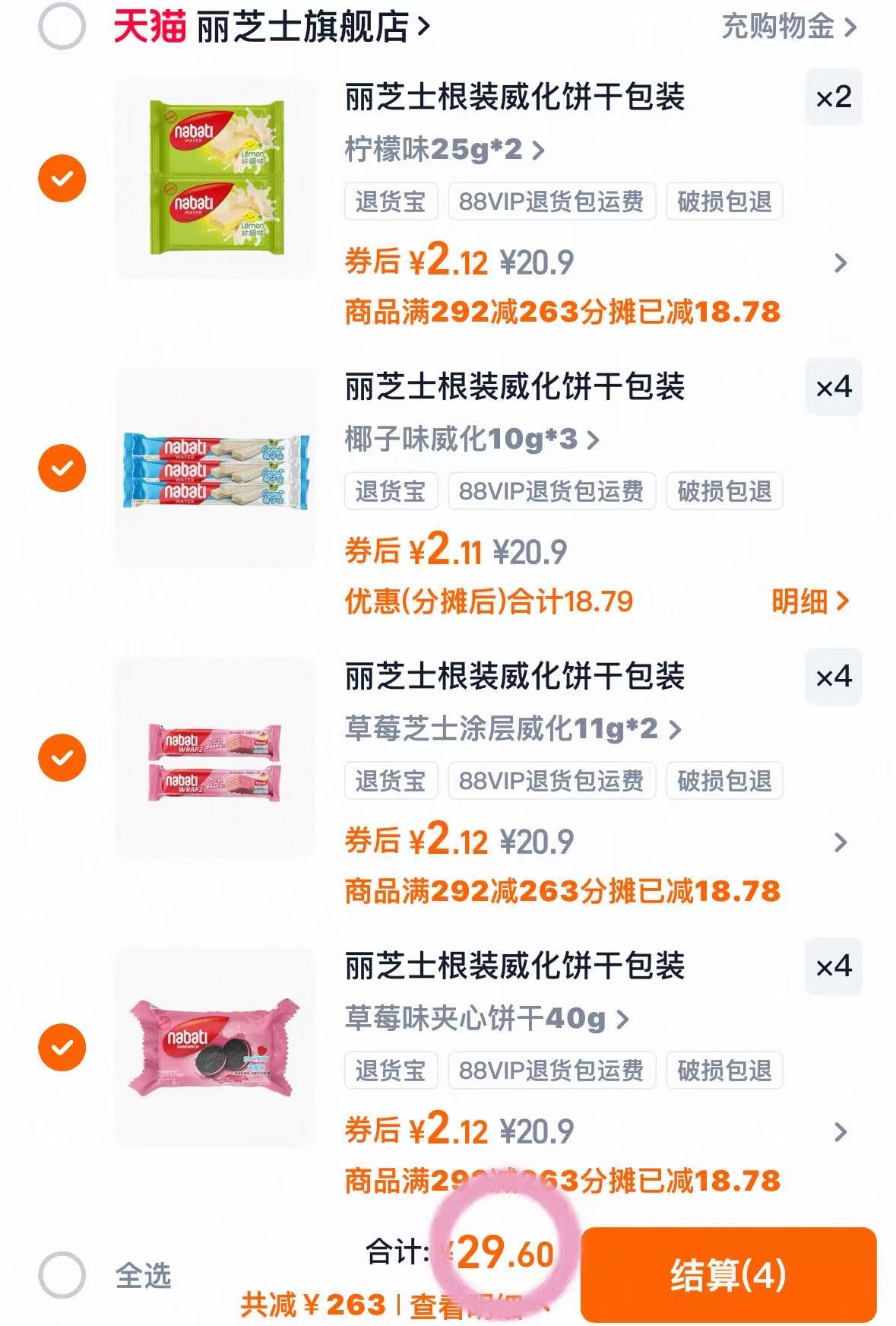The image size is (896, 1326).
Task: Click the 破损包退 tag on strawberry sandwich item
Action: (723, 1072)
